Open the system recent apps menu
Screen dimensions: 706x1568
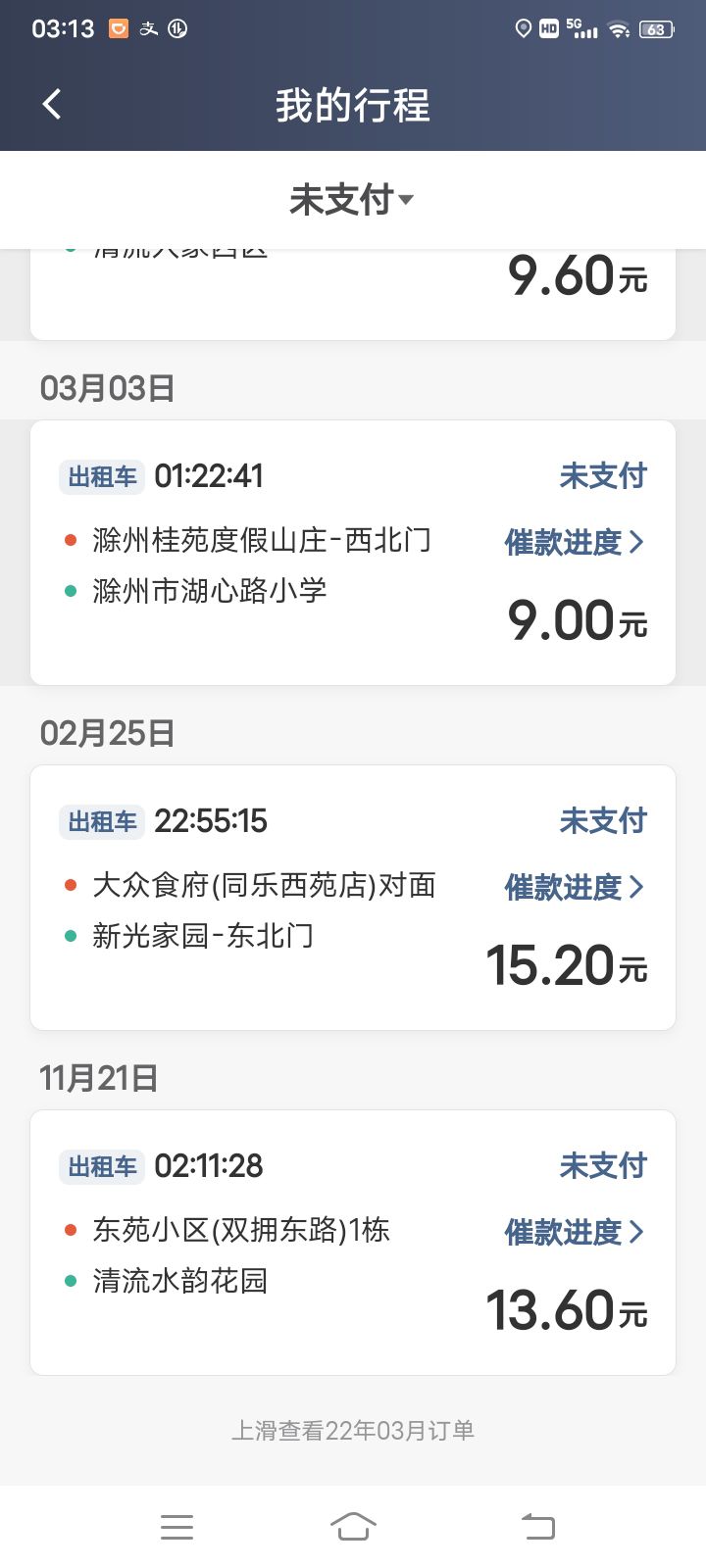(x=176, y=1527)
